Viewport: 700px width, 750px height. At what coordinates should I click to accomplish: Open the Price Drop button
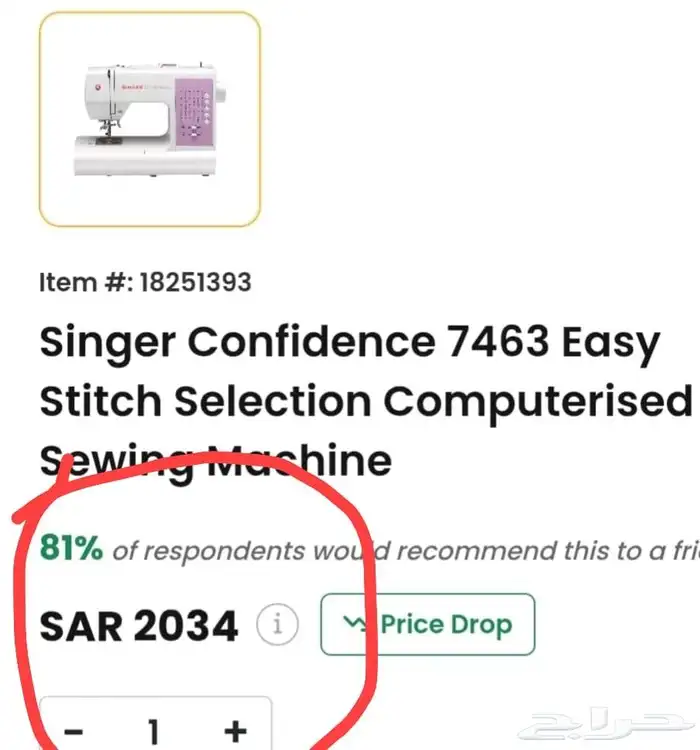(x=428, y=624)
